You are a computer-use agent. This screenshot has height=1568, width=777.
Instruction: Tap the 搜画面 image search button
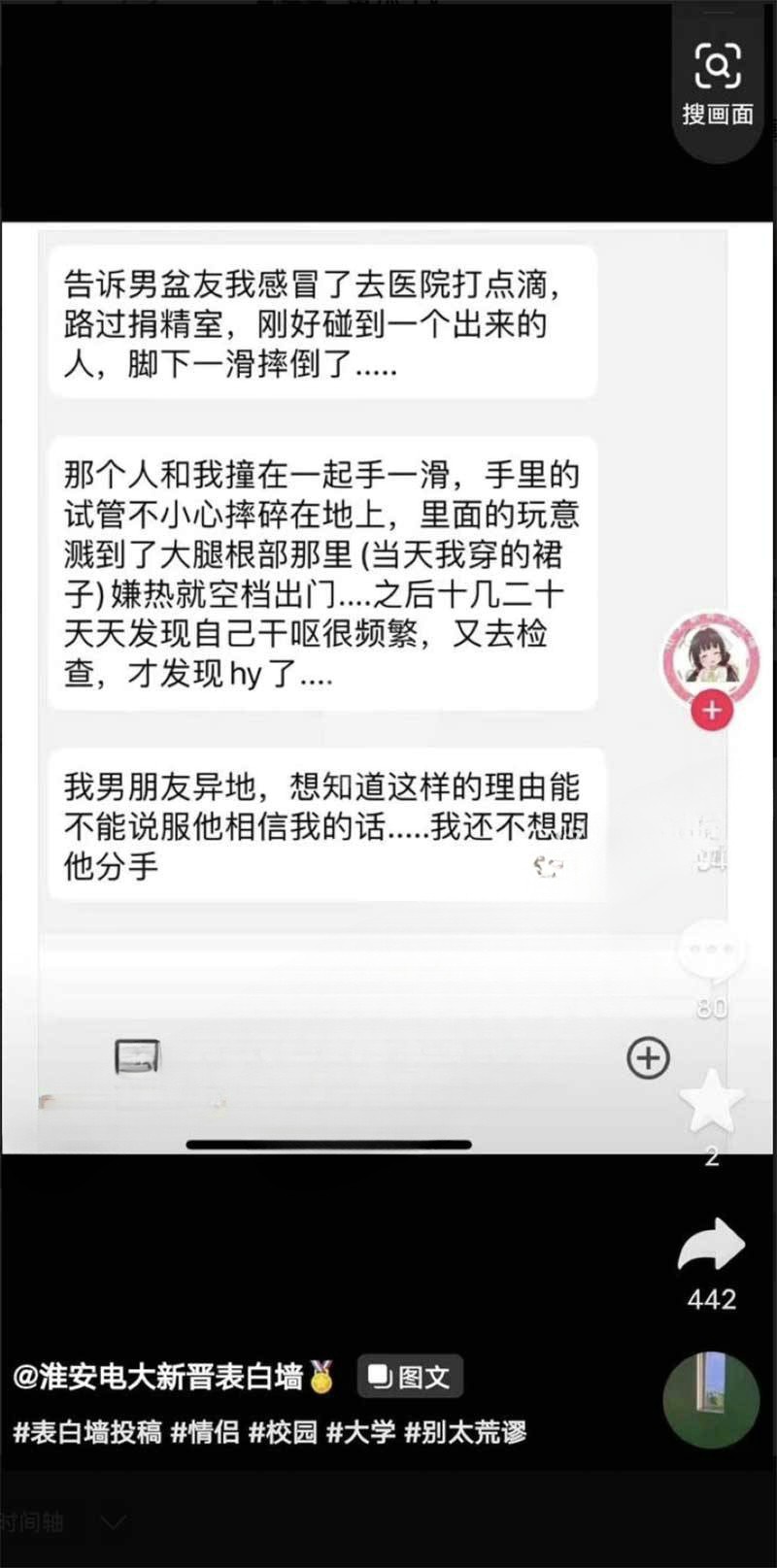point(717,83)
